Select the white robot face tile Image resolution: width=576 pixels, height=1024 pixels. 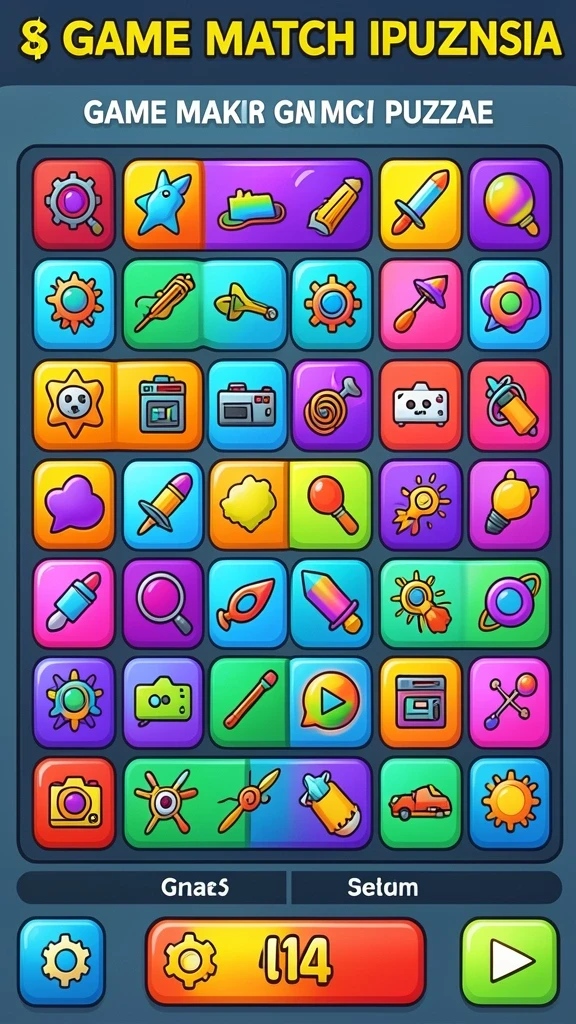coord(420,406)
